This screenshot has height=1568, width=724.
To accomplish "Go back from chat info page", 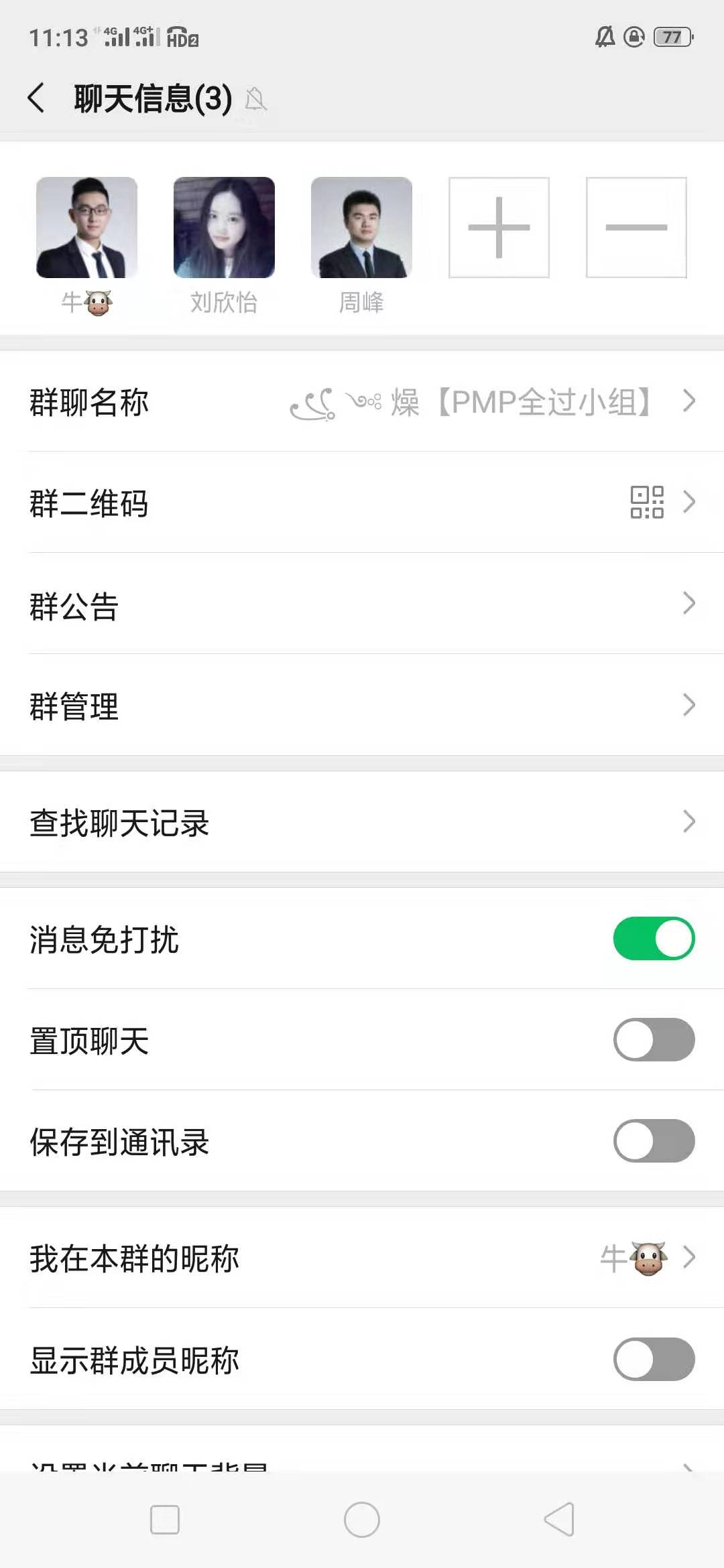I will [37, 99].
